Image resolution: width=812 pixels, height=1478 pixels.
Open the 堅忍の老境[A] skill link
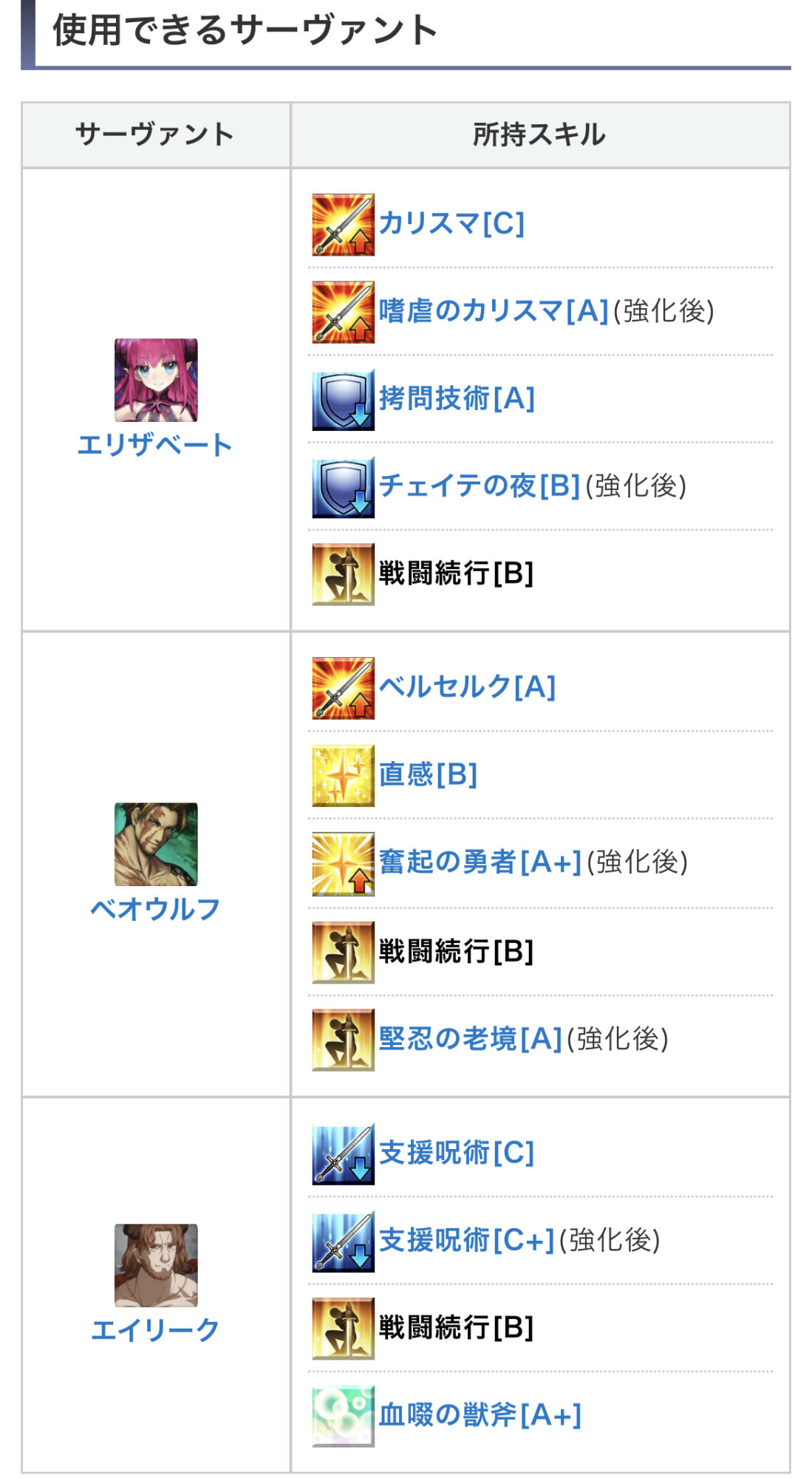(470, 1038)
